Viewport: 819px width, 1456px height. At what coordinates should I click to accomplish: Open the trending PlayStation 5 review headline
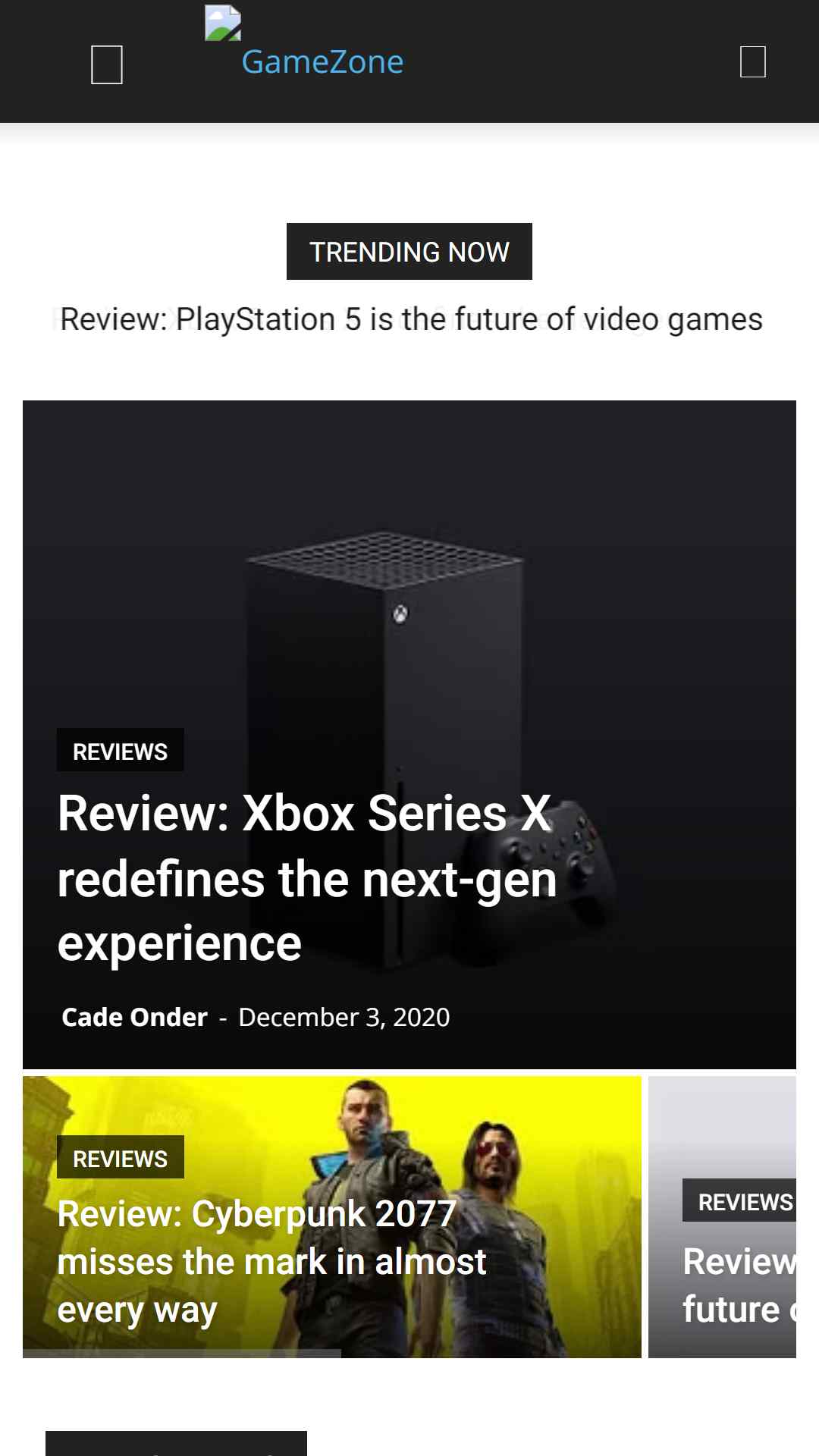click(411, 319)
